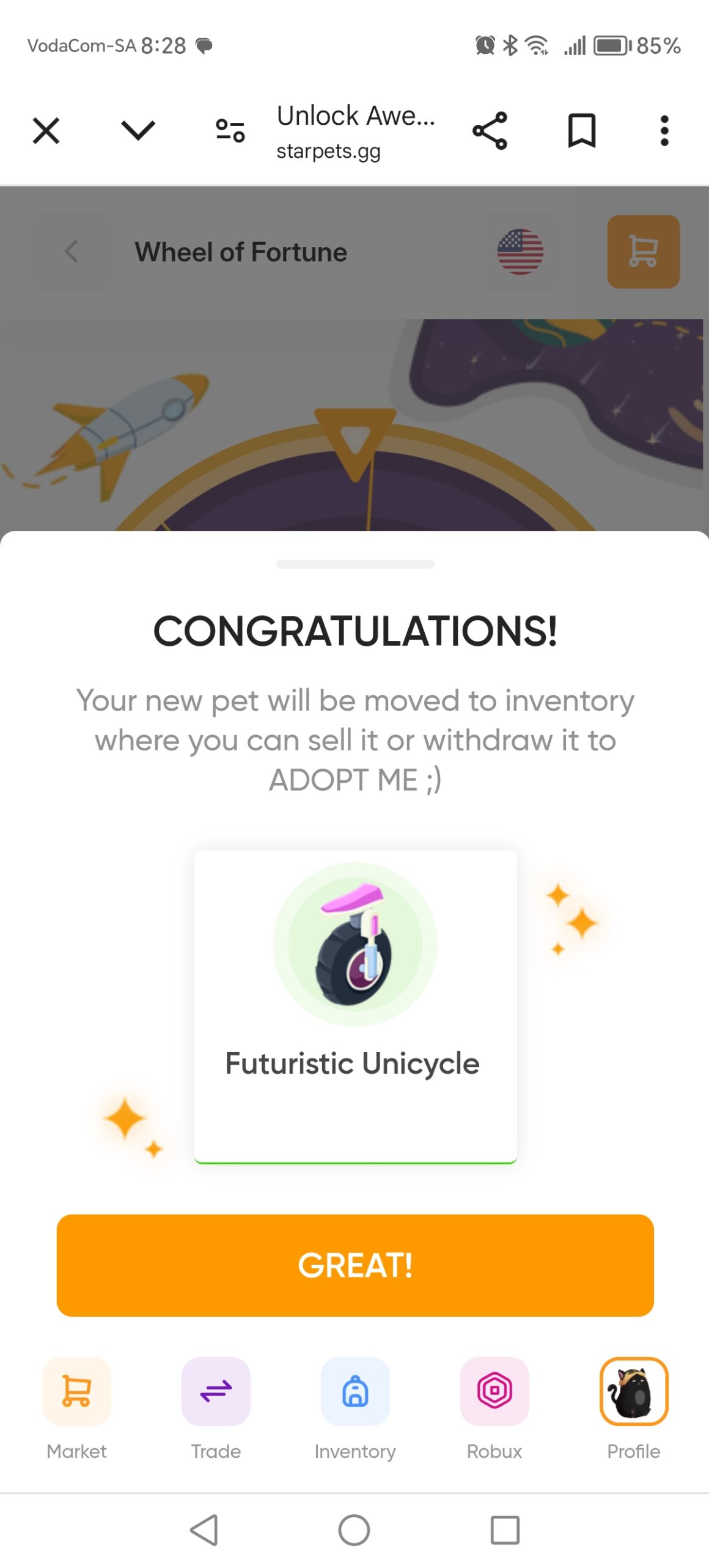Open the site settings sliders icon

(228, 130)
